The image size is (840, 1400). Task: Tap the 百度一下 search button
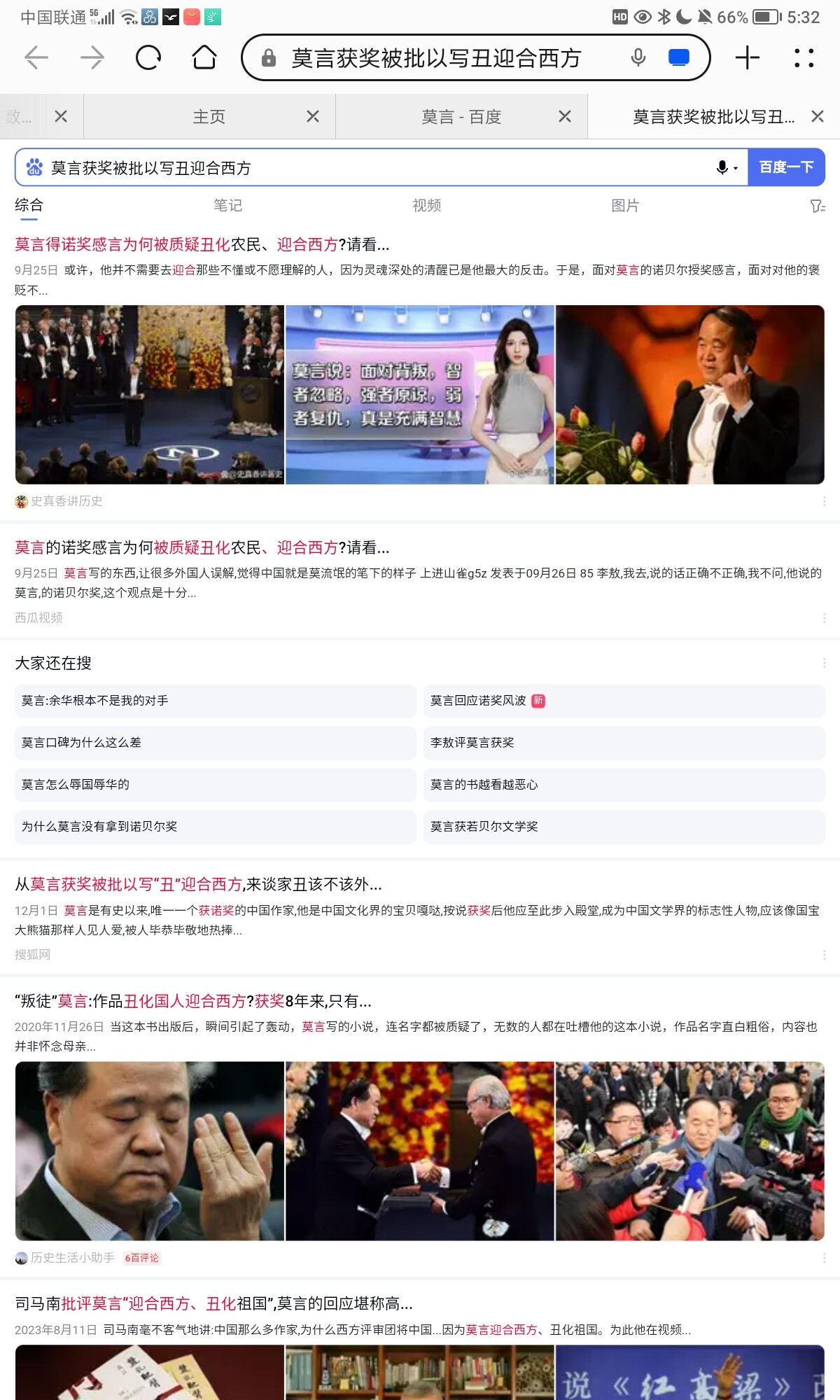[786, 167]
